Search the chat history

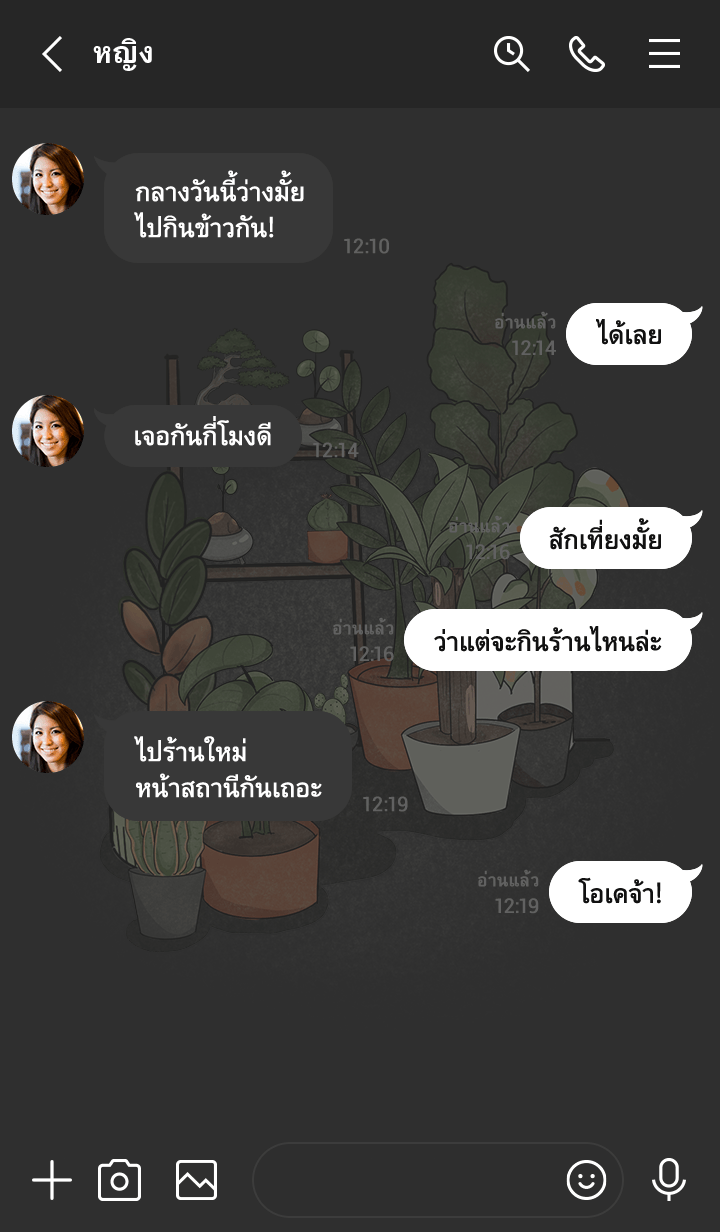pos(511,54)
